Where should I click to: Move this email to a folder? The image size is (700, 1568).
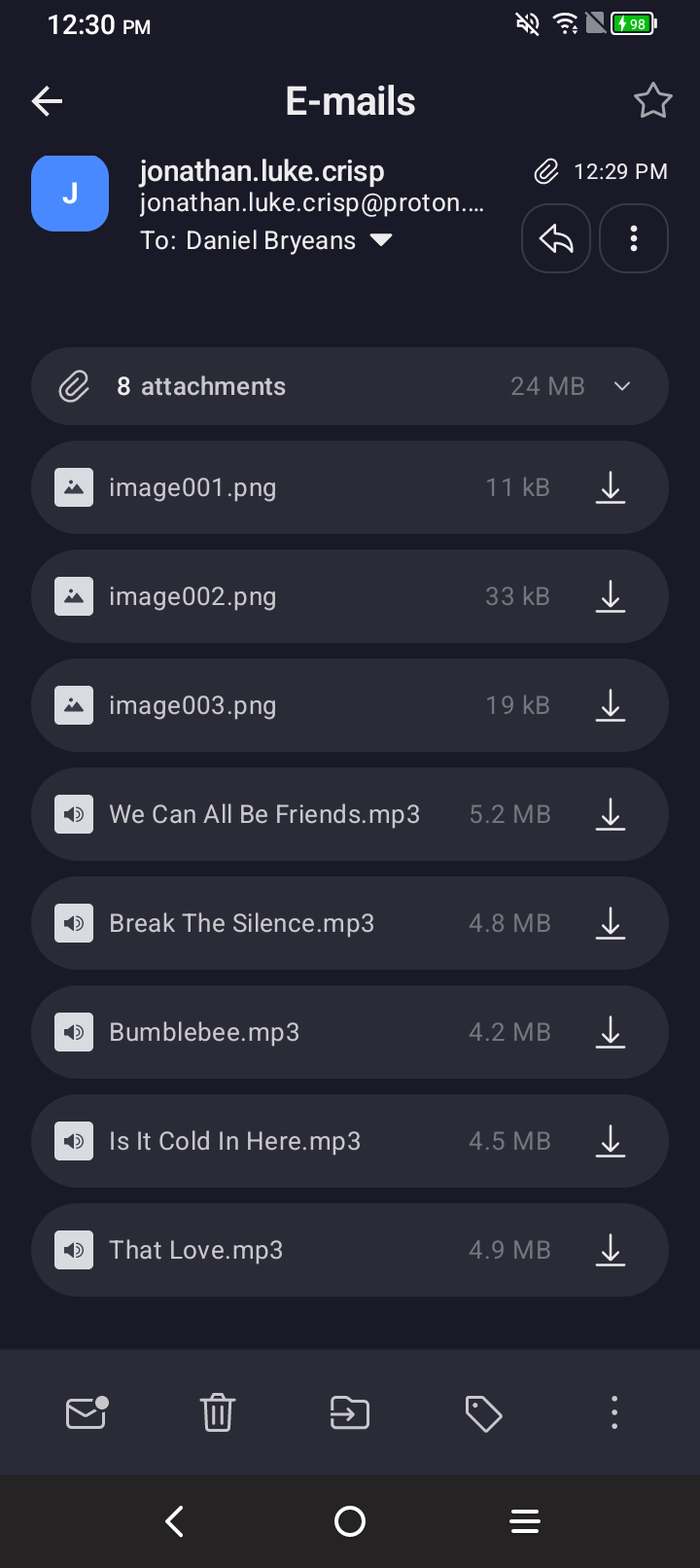[x=350, y=1412]
